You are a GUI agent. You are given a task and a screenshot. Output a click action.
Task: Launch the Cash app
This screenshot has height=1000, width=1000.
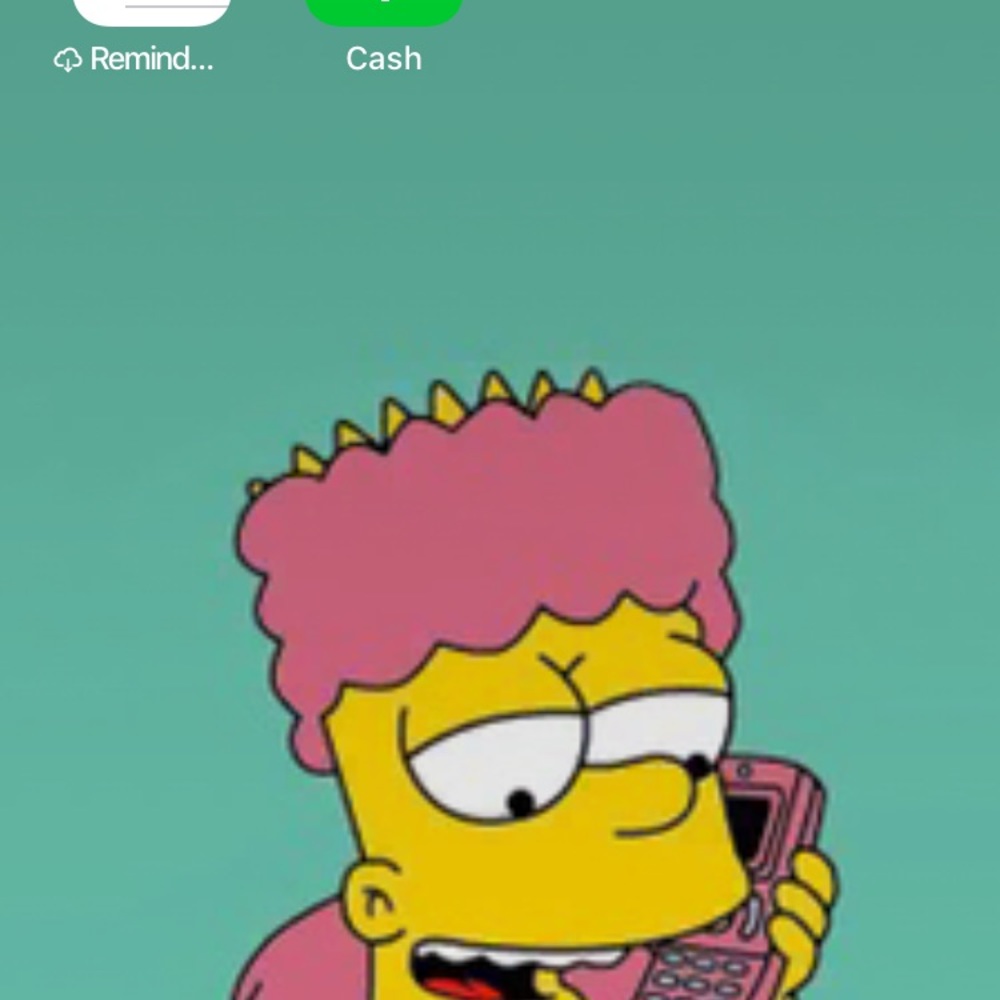(383, 12)
